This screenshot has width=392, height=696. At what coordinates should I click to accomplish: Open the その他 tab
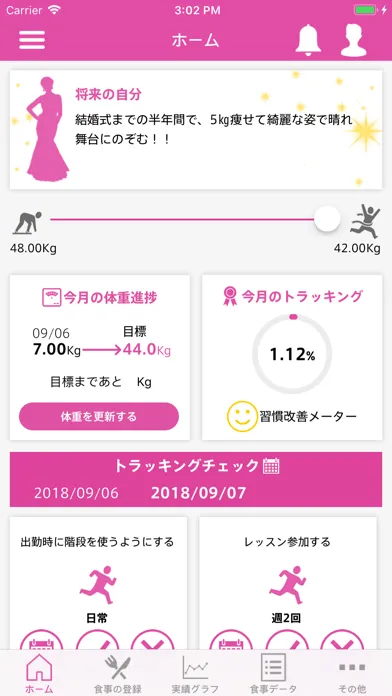[x=352, y=673]
